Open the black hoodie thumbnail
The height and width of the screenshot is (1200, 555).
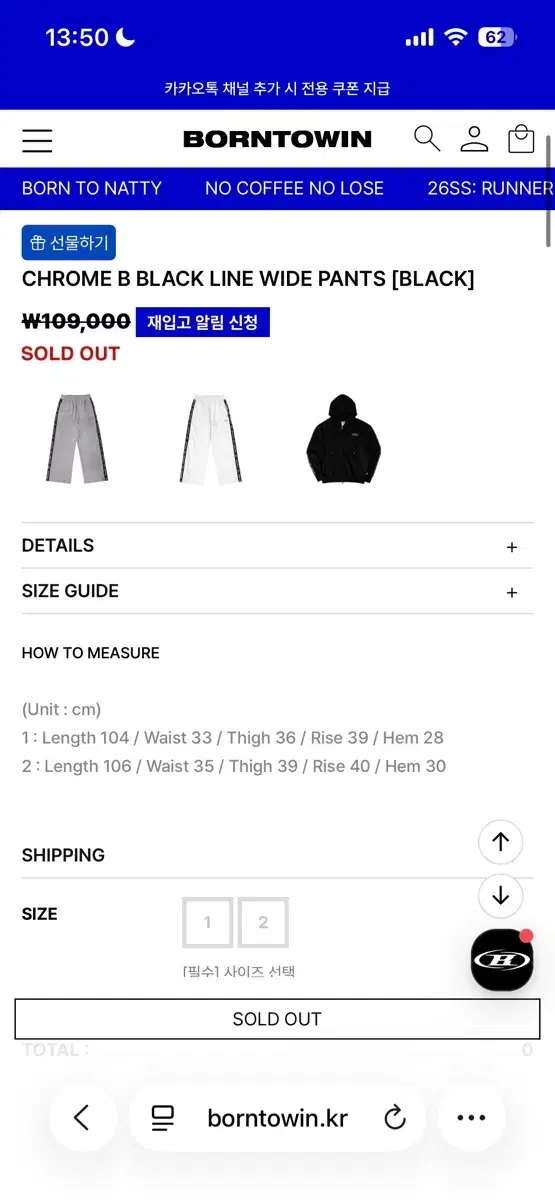pos(344,439)
